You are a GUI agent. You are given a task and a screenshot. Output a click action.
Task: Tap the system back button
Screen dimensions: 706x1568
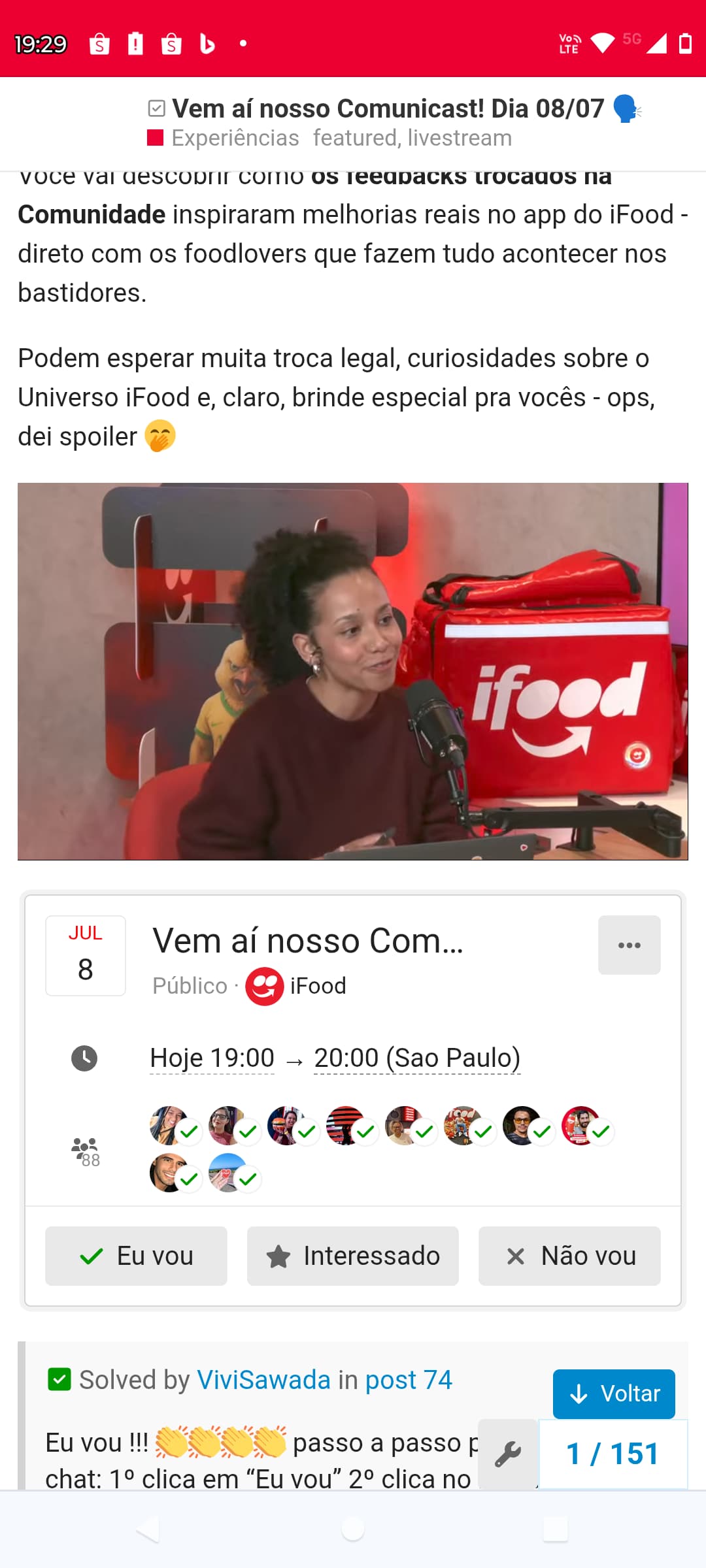[148, 1529]
